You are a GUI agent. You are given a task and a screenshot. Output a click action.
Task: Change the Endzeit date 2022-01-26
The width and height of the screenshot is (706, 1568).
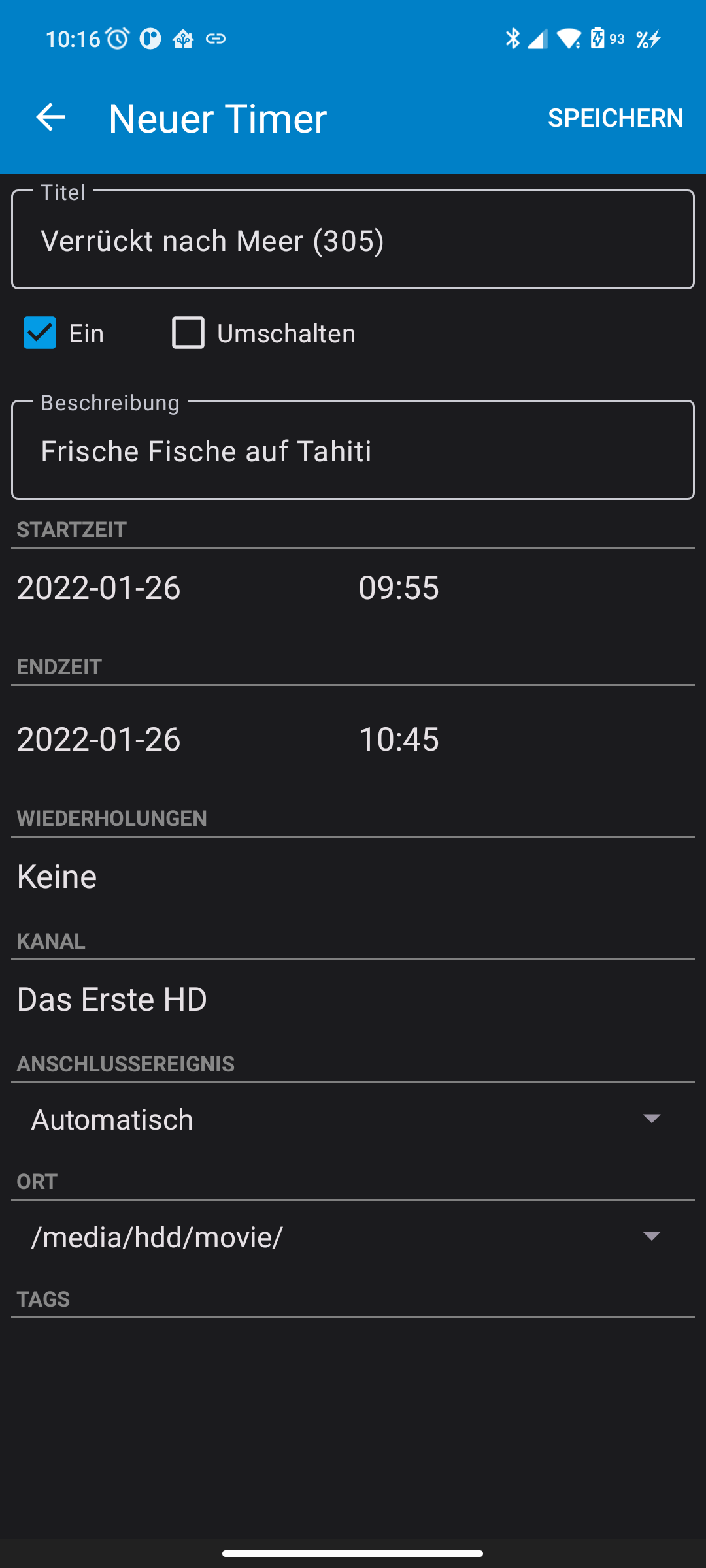(99, 739)
